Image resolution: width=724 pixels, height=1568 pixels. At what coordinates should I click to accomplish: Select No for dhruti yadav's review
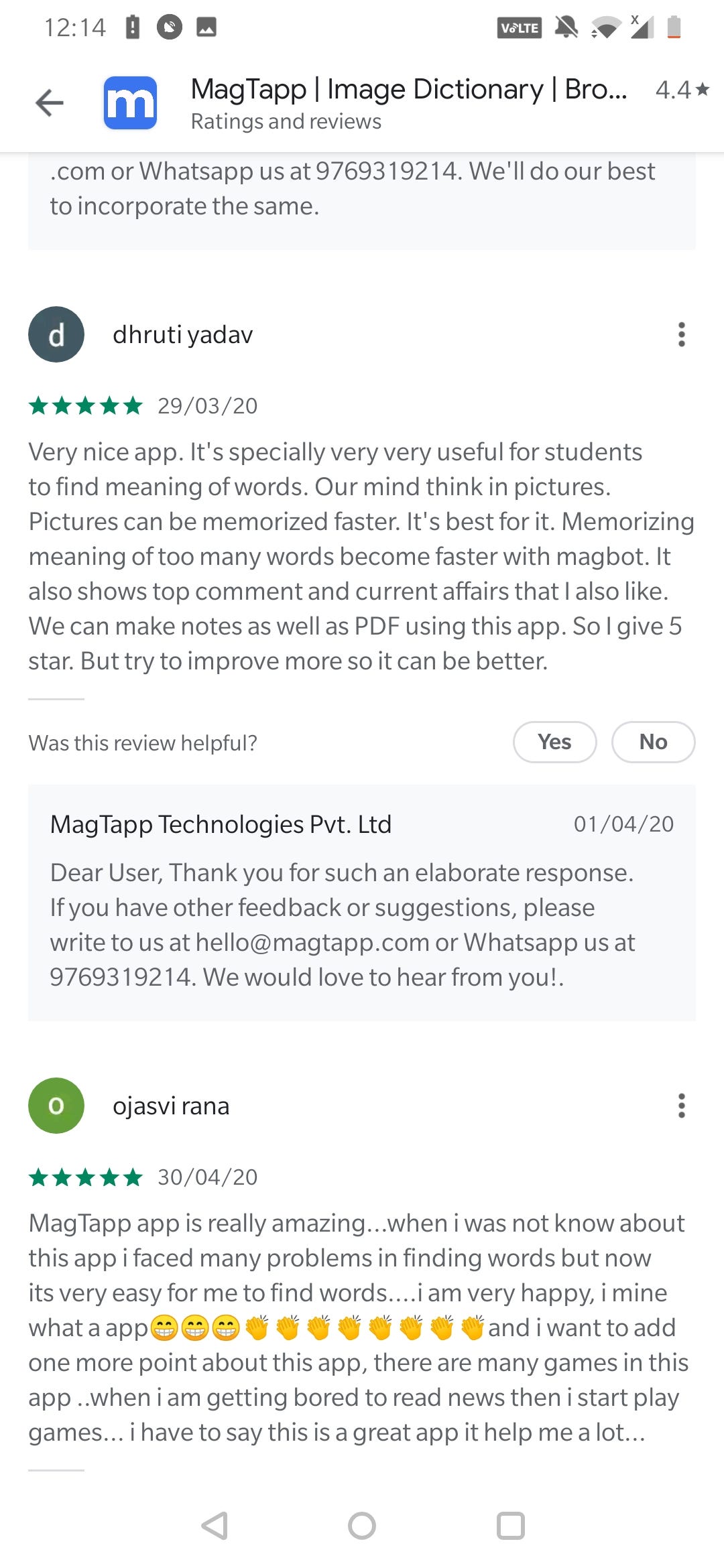pyautogui.click(x=653, y=742)
